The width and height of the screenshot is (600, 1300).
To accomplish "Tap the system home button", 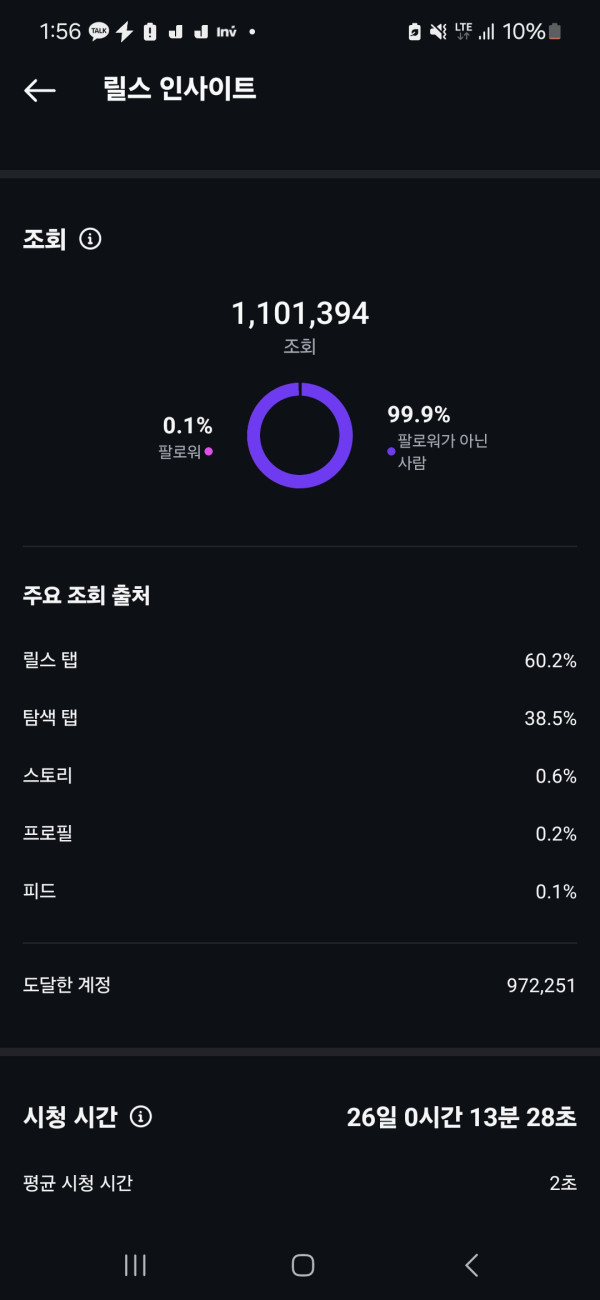I will [303, 1265].
